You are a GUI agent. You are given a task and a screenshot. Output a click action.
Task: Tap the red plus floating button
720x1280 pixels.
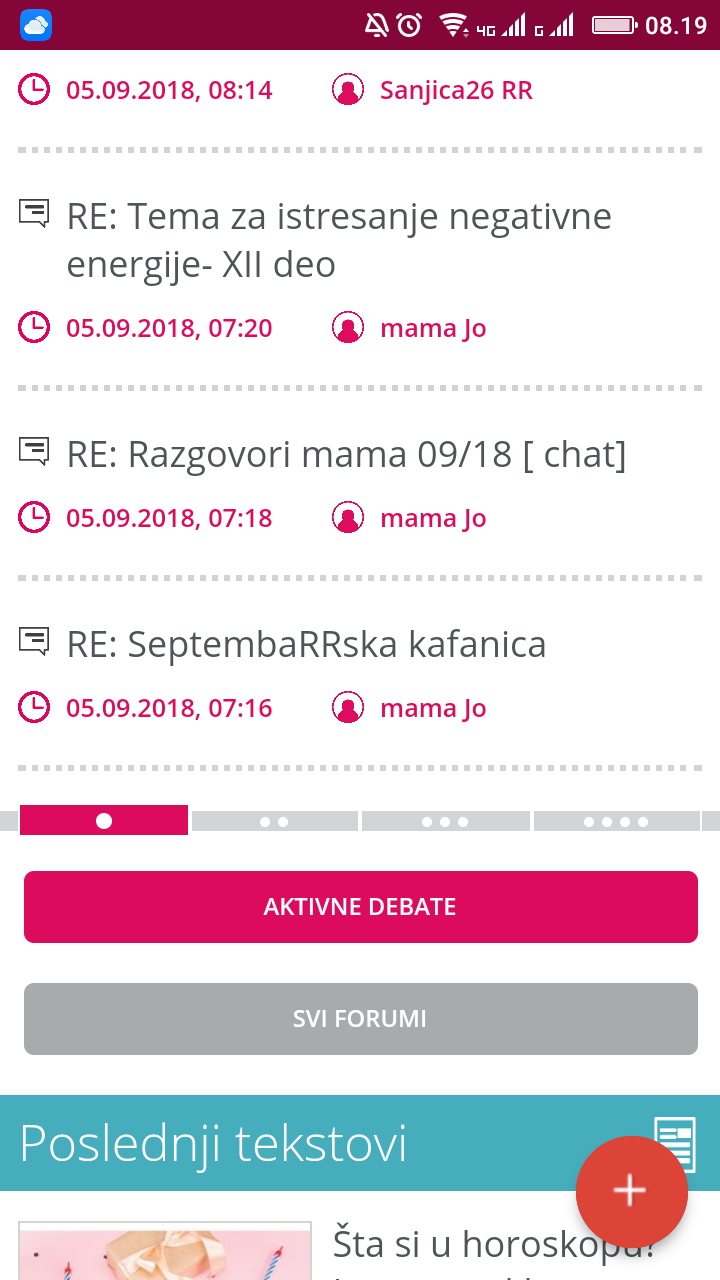click(x=631, y=1191)
